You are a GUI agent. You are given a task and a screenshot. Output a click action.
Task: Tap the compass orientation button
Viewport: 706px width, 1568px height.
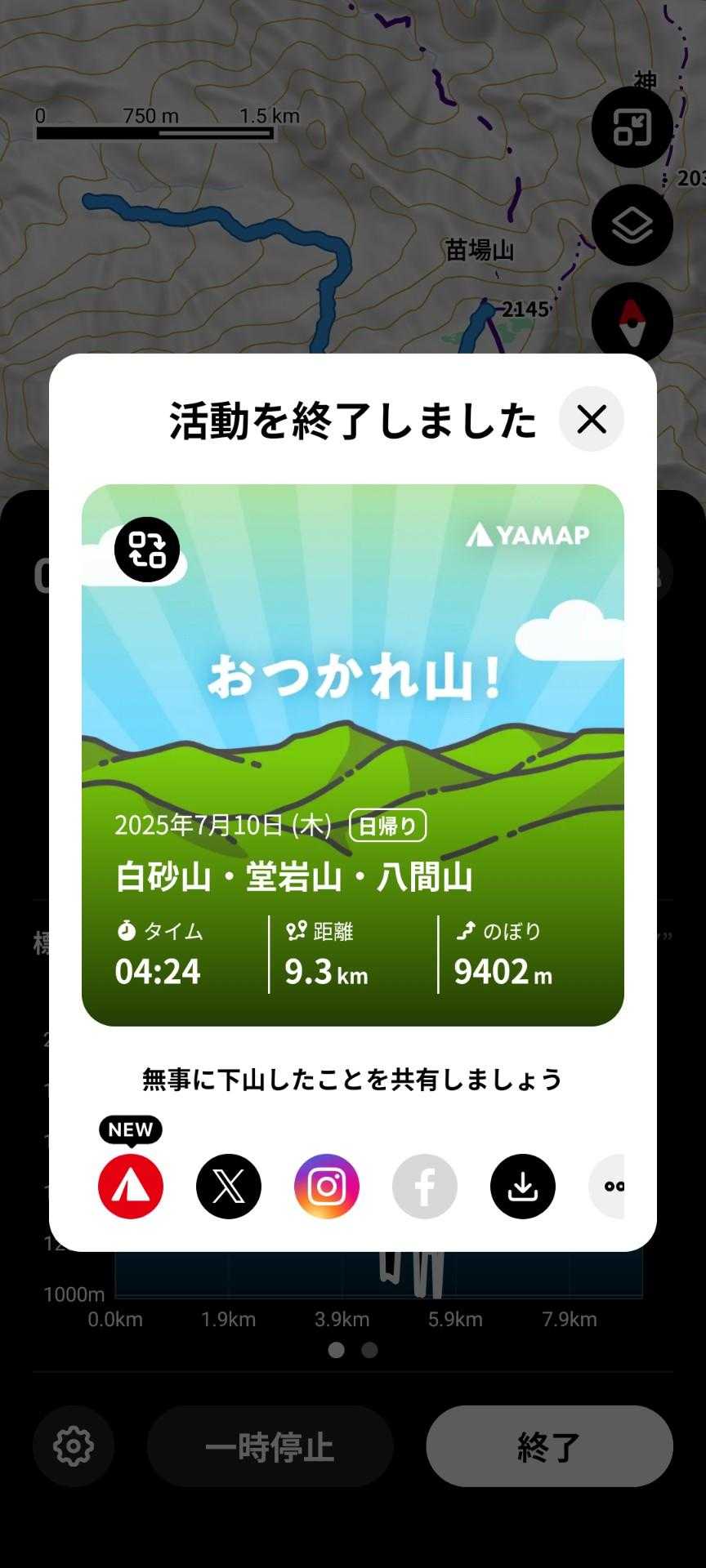pos(632,322)
